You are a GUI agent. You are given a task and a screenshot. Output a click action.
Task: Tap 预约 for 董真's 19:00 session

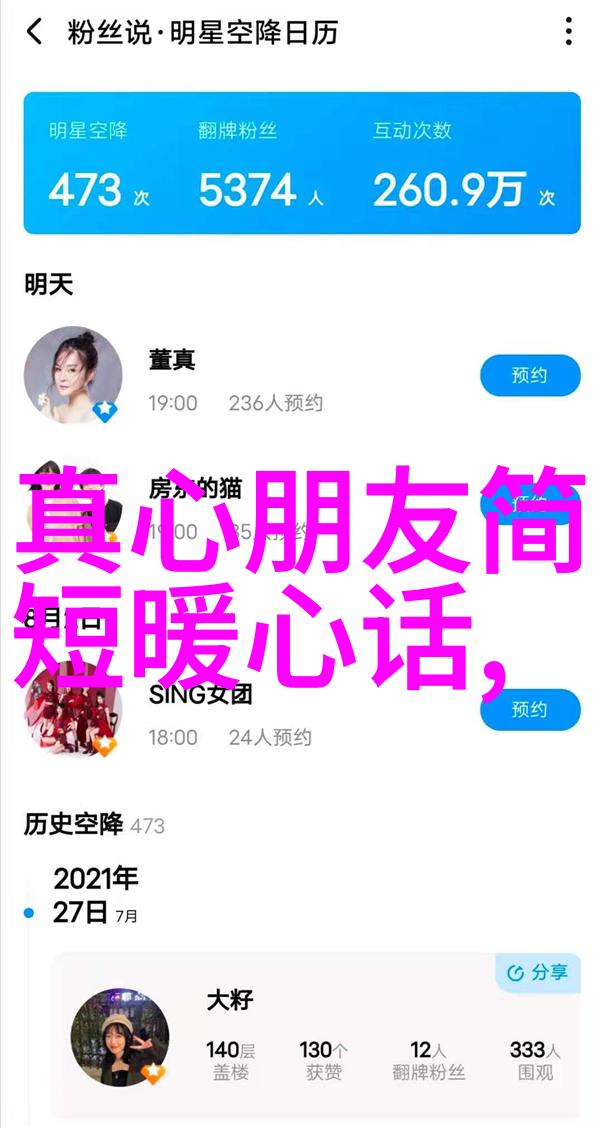coord(530,375)
